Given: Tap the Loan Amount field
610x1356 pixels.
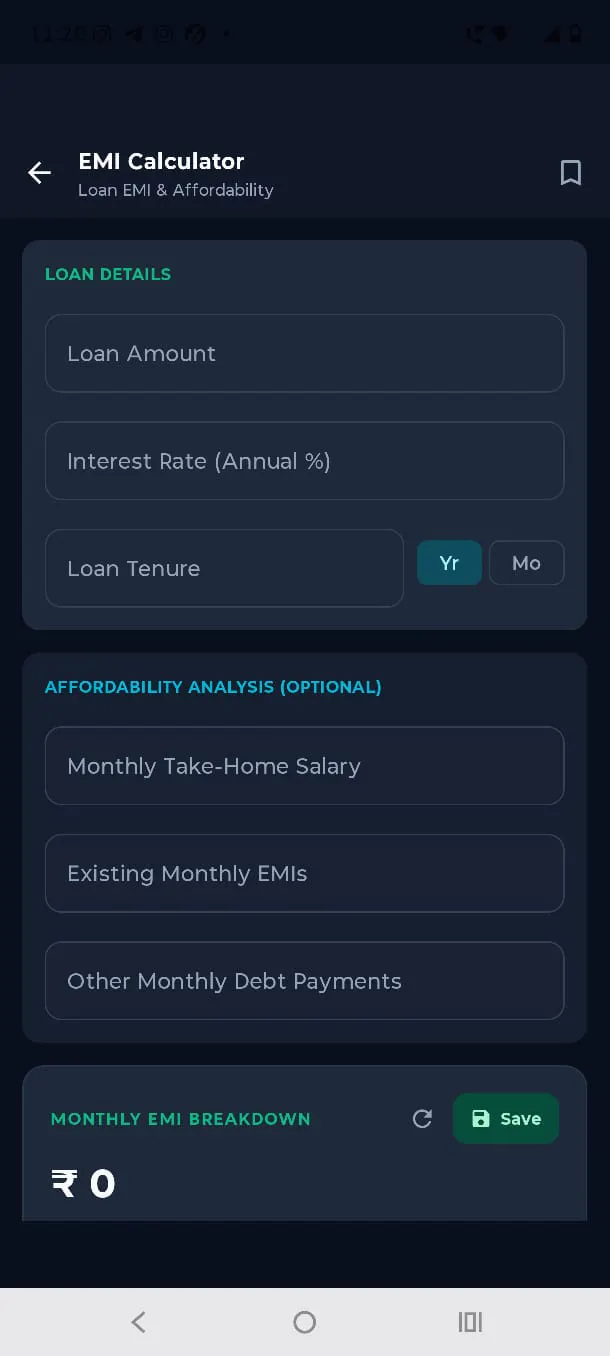Looking at the screenshot, I should point(304,353).
